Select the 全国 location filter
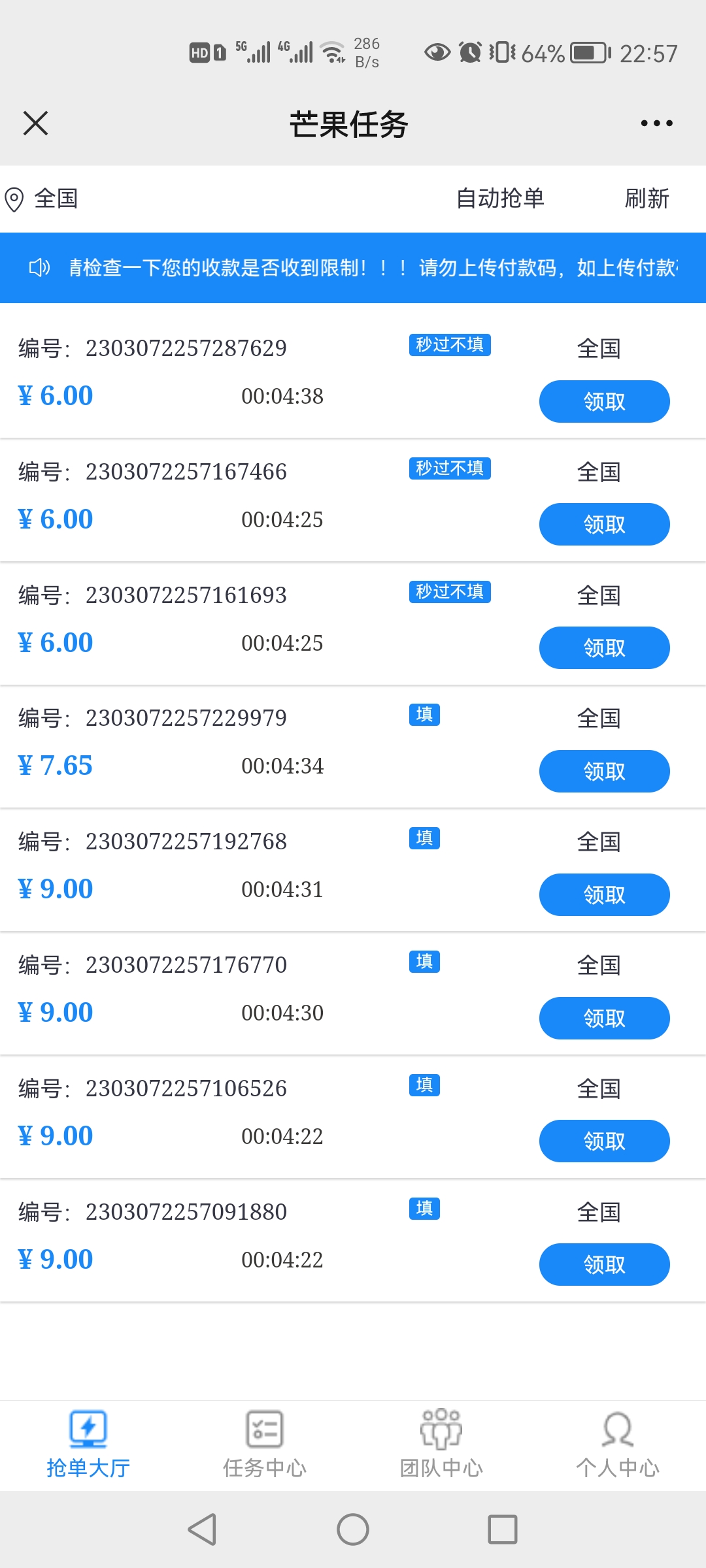This screenshot has height=1568, width=706. point(42,199)
